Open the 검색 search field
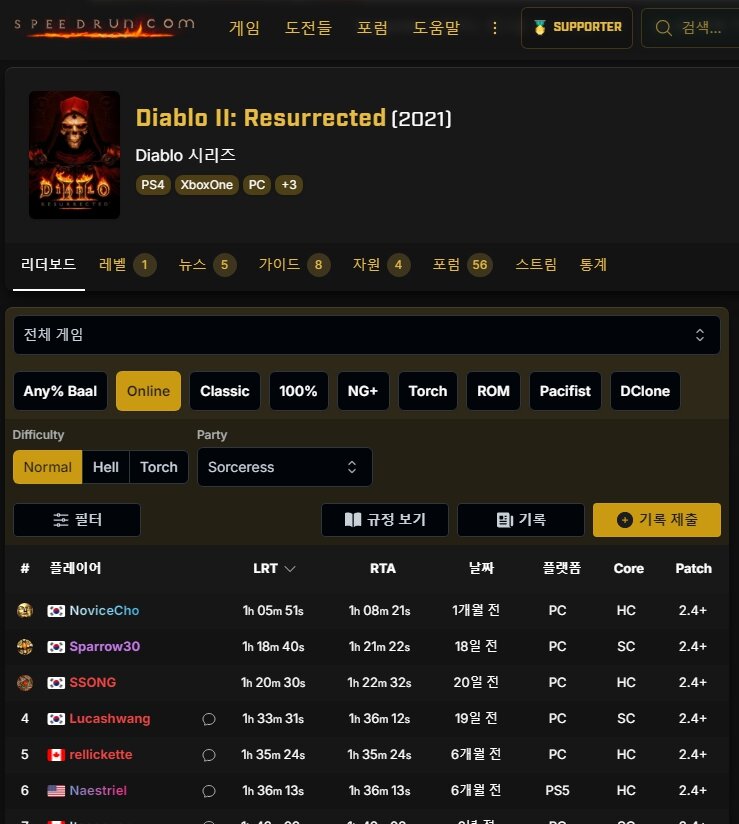Viewport: 739px width, 824px height. (x=690, y=28)
